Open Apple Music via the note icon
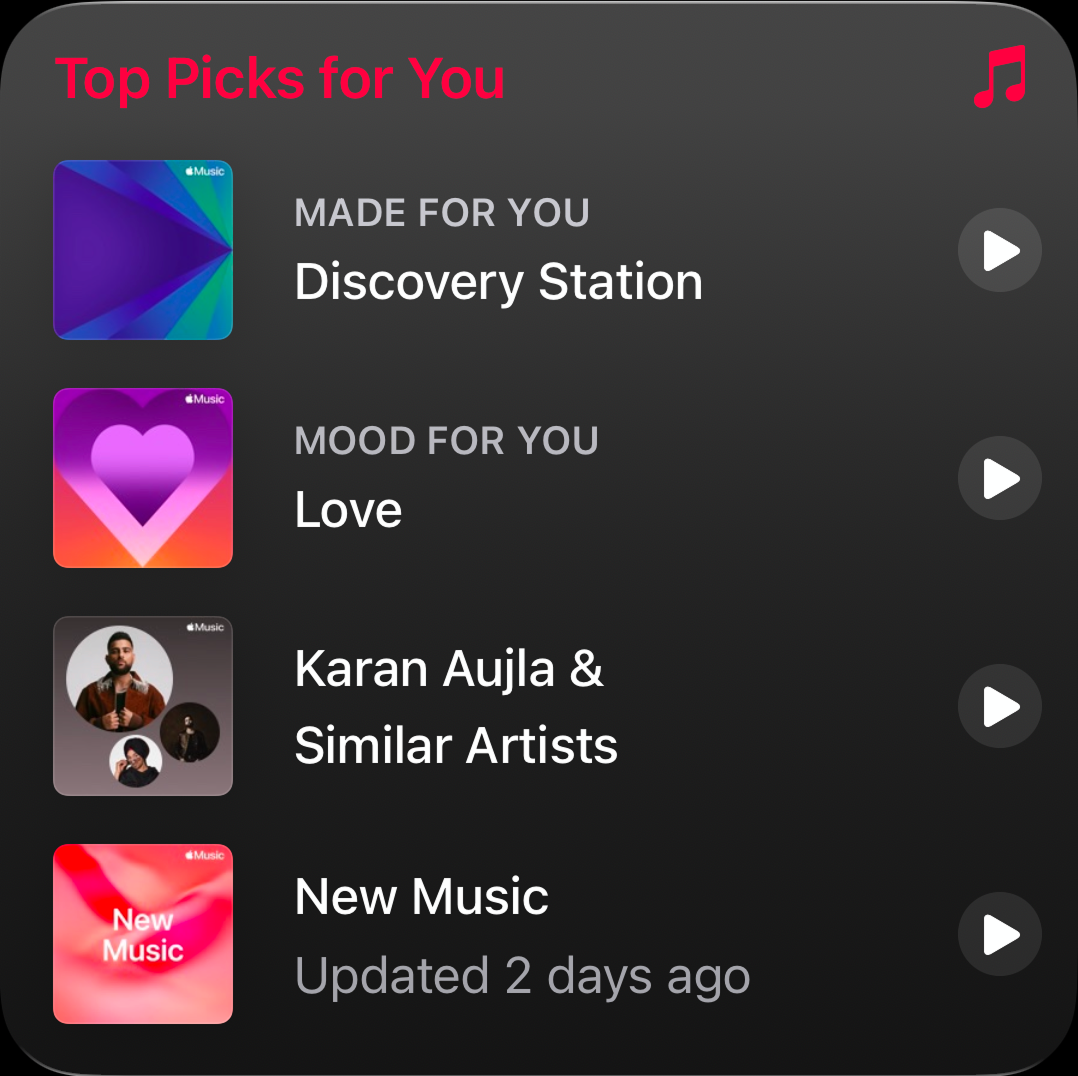 click(999, 78)
